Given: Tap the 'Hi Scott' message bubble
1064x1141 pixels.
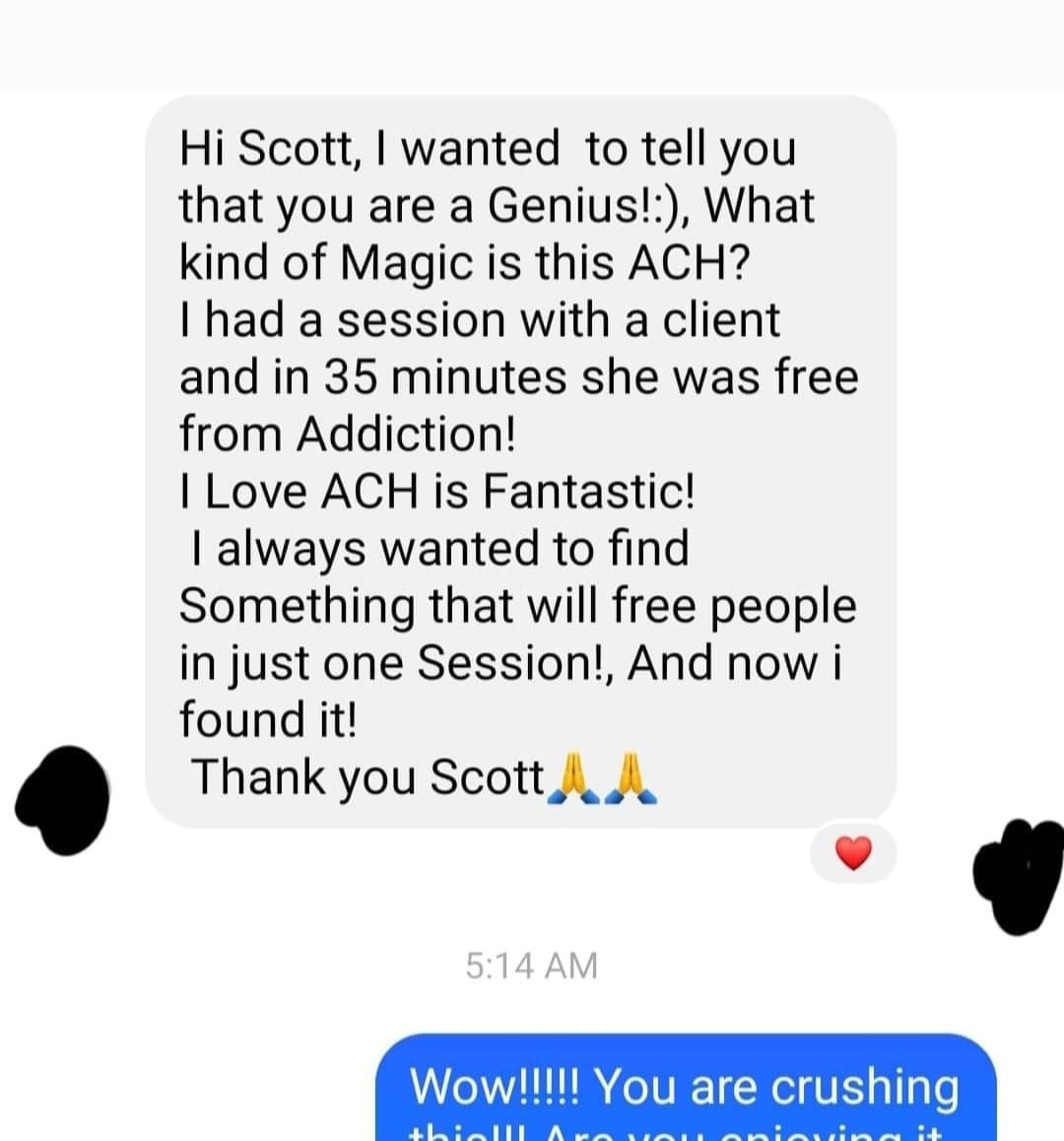Looking at the screenshot, I should (x=520, y=461).
